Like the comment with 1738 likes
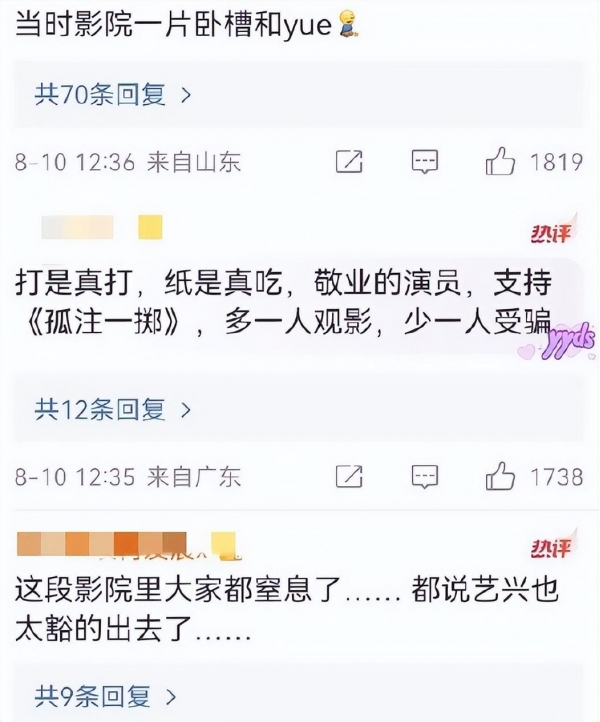This screenshot has width=600, height=722. [500, 475]
